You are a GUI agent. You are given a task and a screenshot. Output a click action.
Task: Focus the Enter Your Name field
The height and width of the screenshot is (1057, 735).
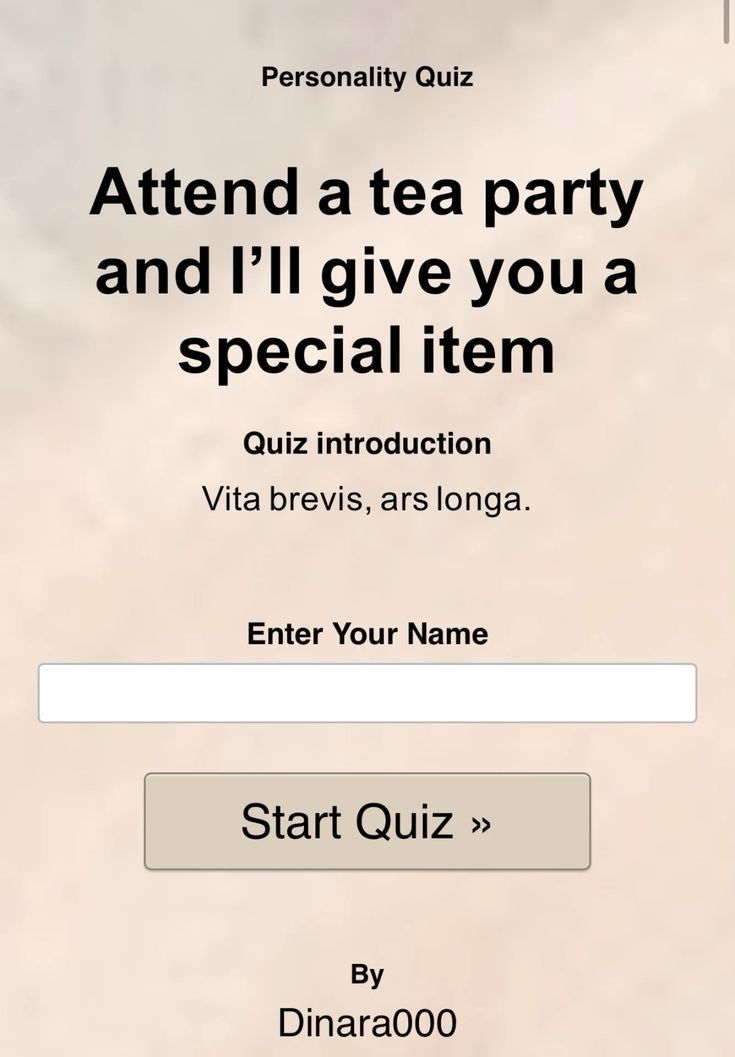(x=367, y=693)
